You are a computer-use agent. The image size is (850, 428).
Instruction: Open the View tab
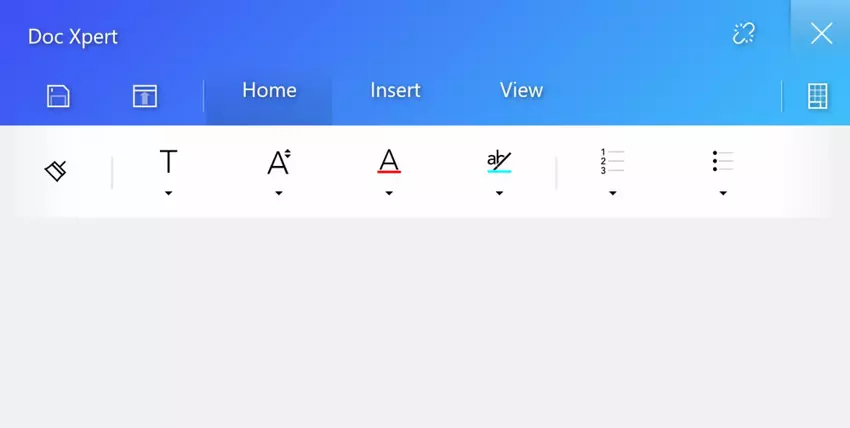click(x=521, y=90)
